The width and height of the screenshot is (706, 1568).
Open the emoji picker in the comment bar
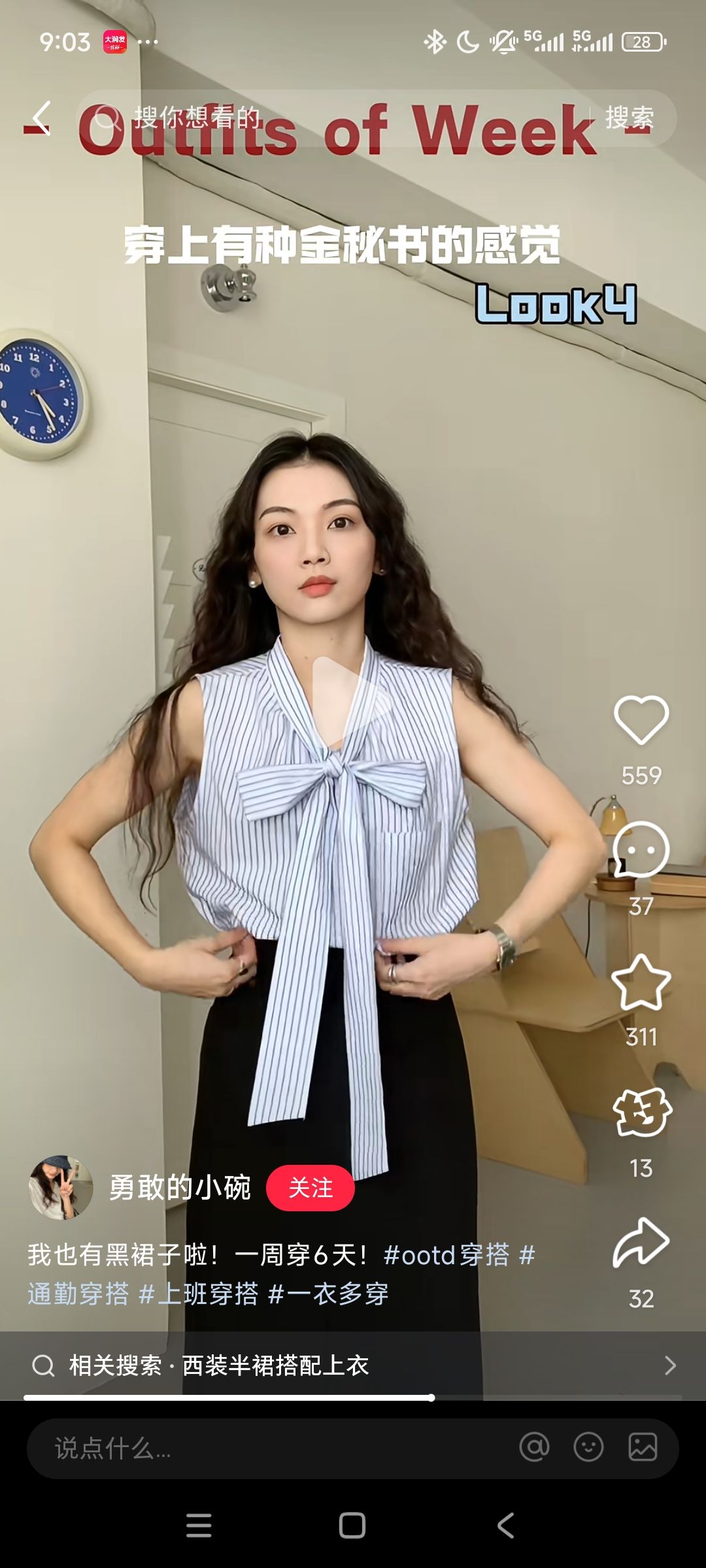click(x=588, y=1447)
